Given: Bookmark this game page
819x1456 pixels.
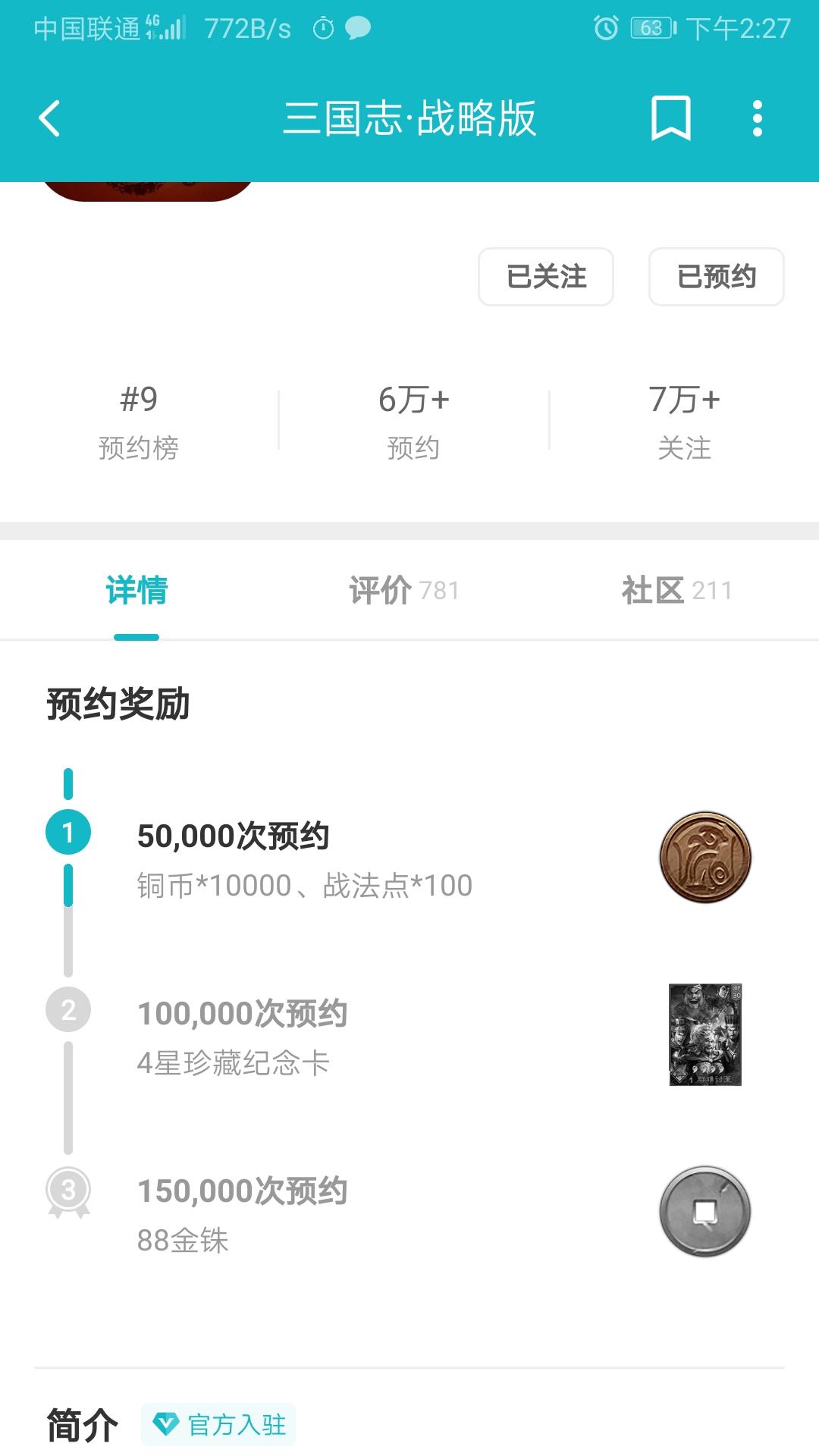Looking at the screenshot, I should click(x=670, y=119).
